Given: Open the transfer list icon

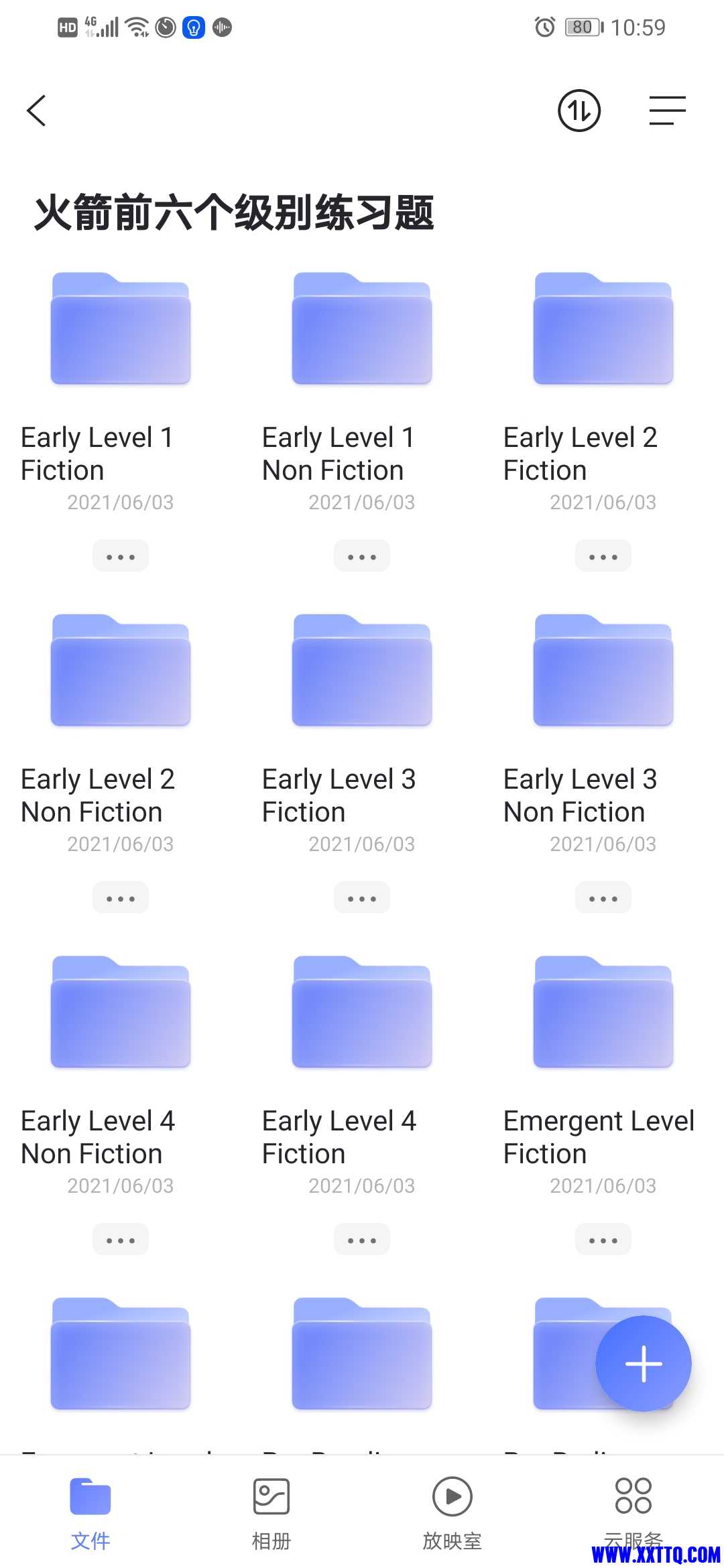Looking at the screenshot, I should [x=579, y=111].
